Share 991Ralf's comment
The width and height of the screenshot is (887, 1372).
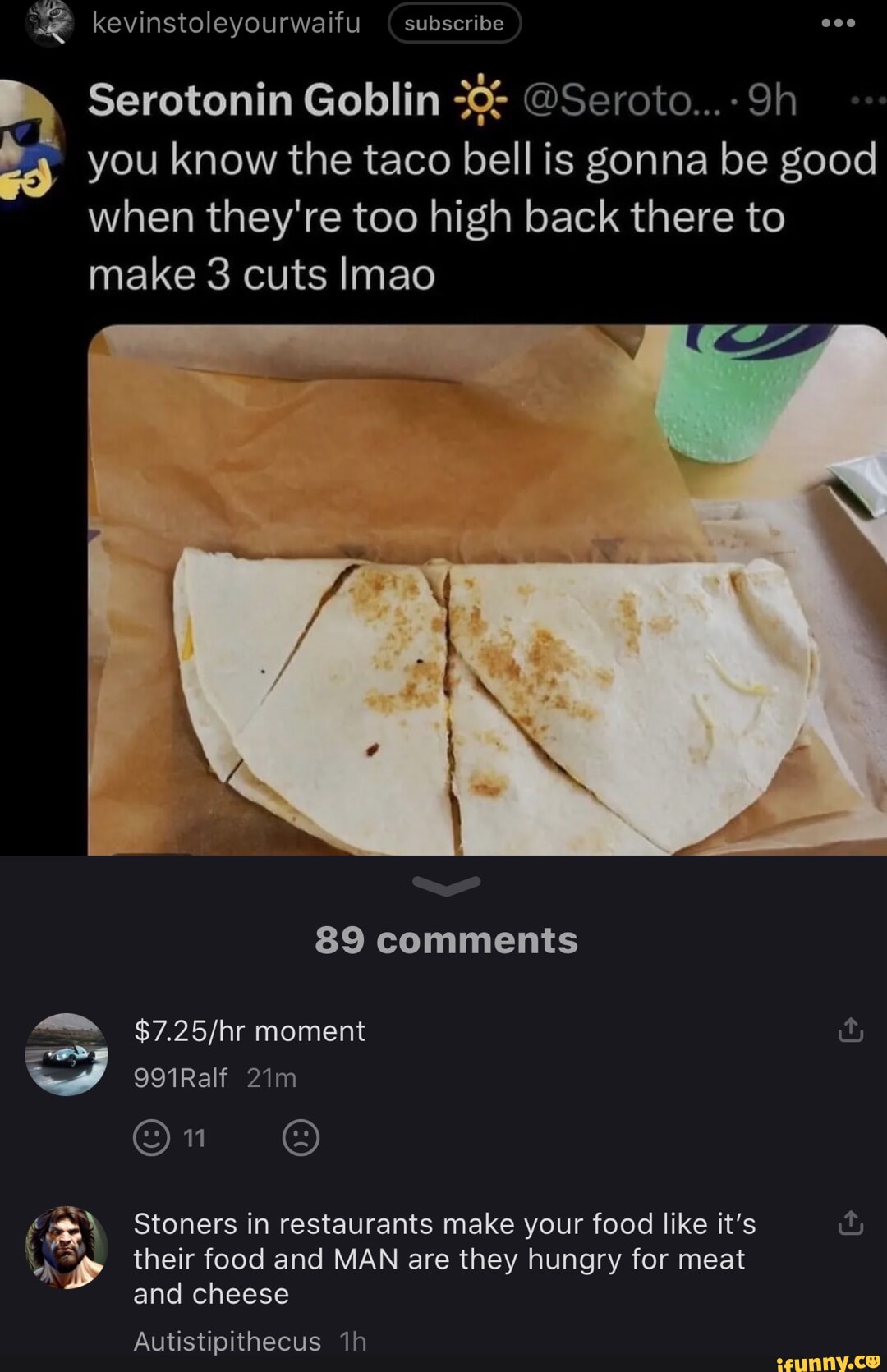pyautogui.click(x=850, y=1030)
